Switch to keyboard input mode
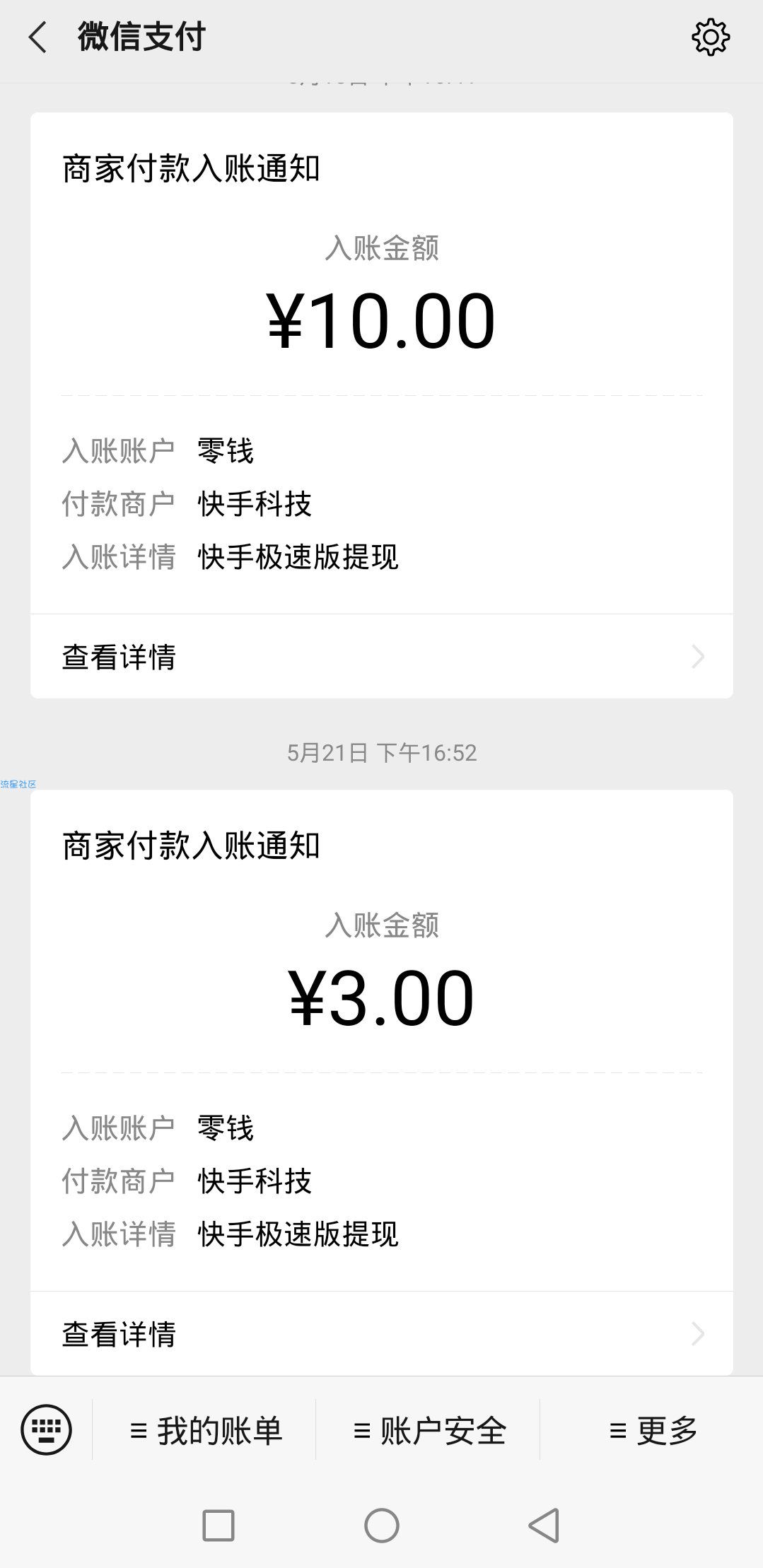This screenshot has height=1568, width=763. [47, 1430]
